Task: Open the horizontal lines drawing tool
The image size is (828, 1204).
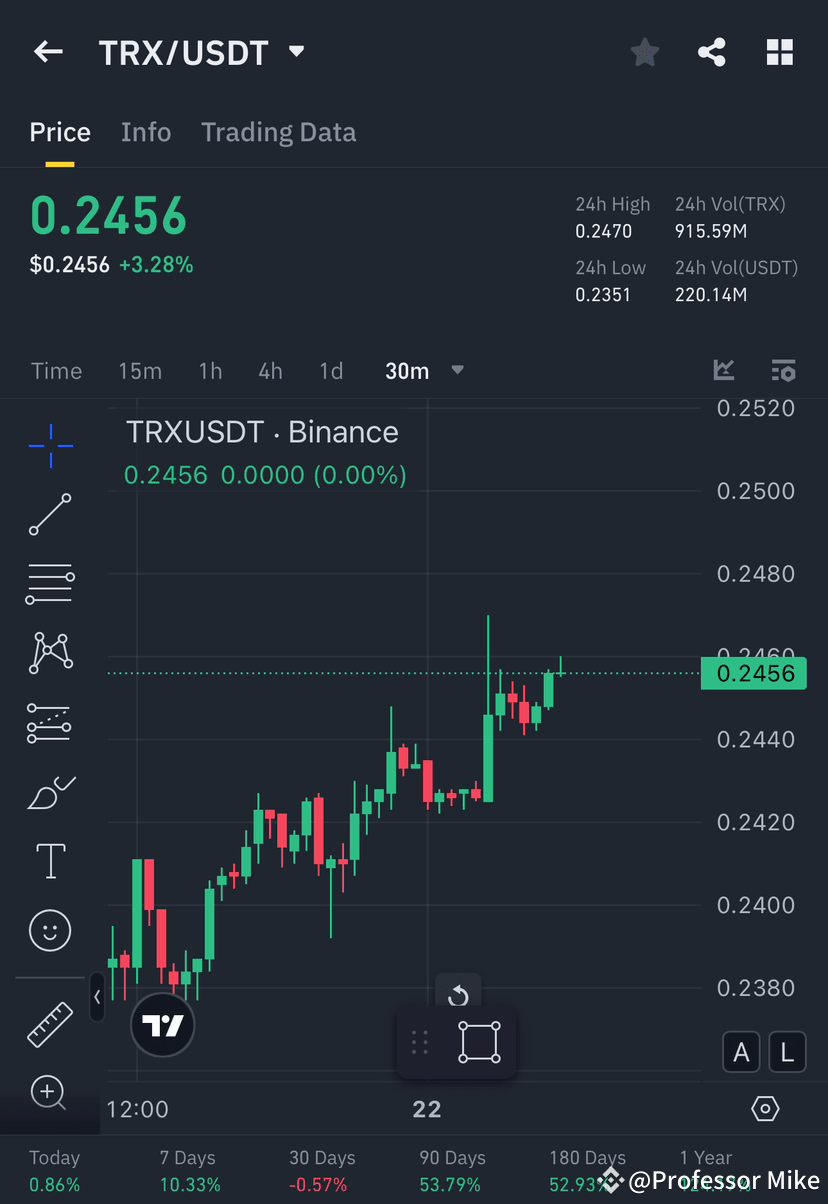Action: tap(49, 584)
